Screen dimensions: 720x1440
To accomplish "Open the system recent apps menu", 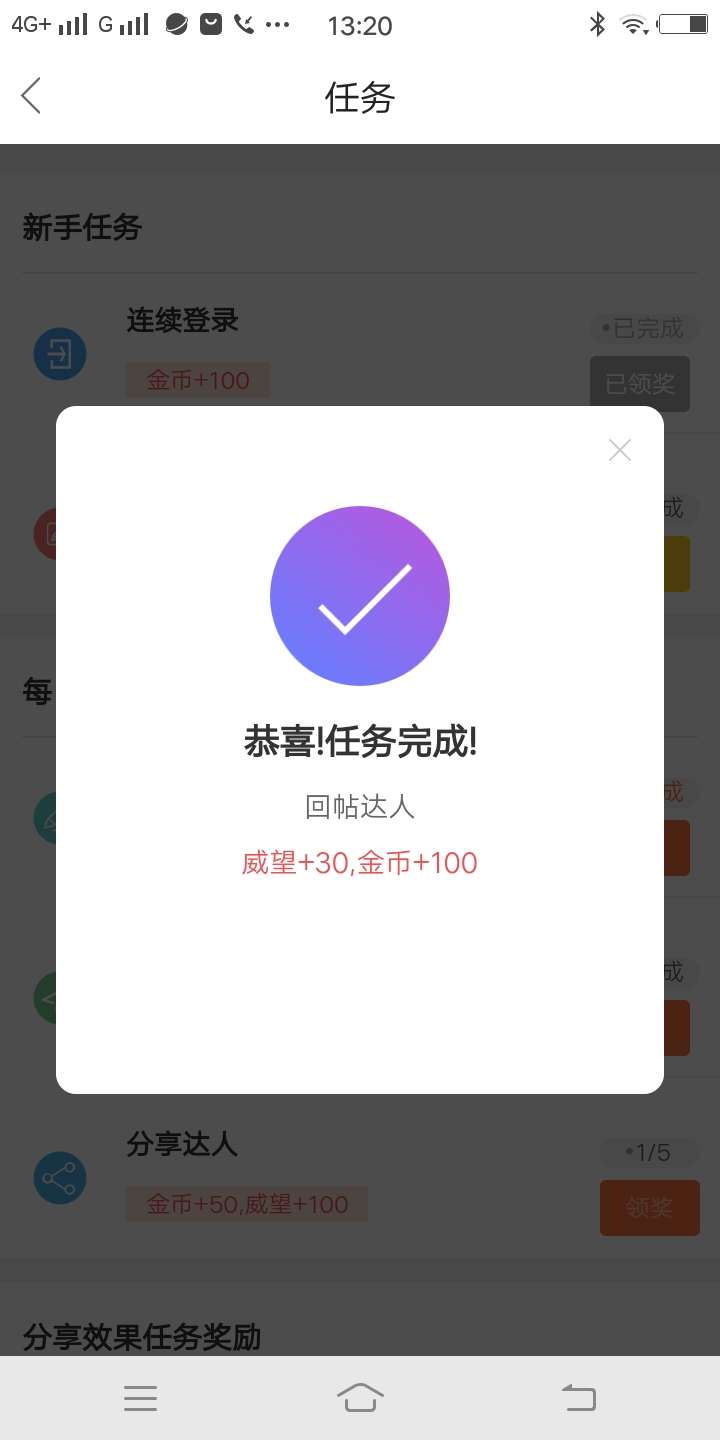I will [x=140, y=1398].
